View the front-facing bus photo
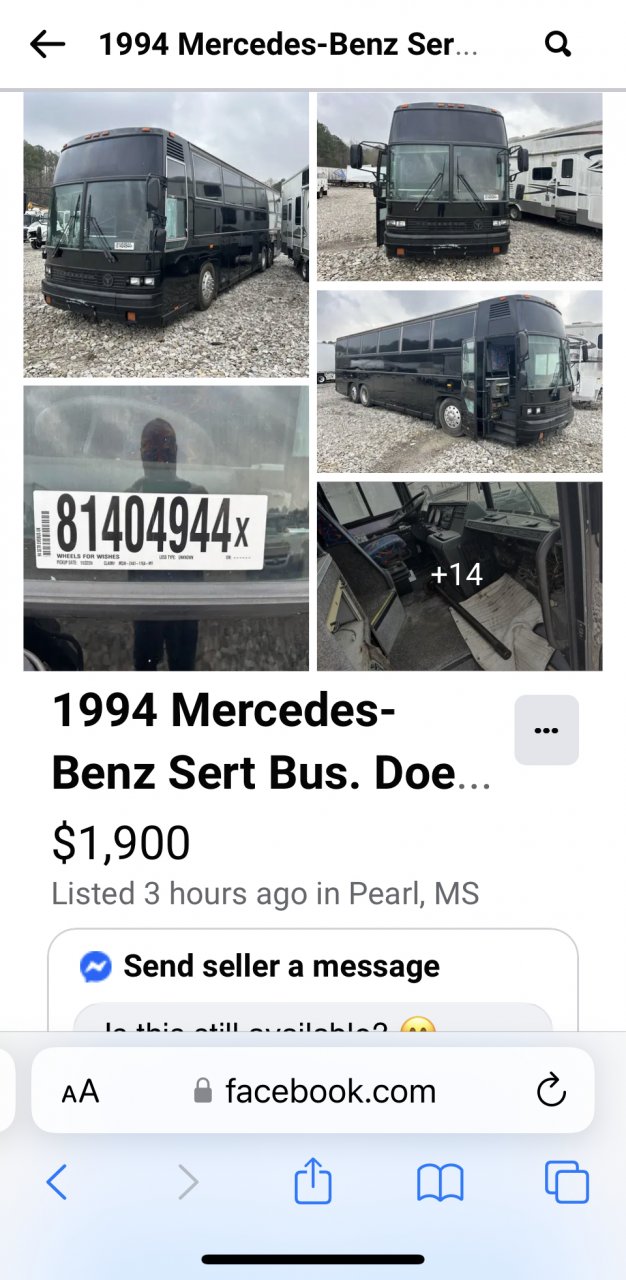 [x=460, y=186]
